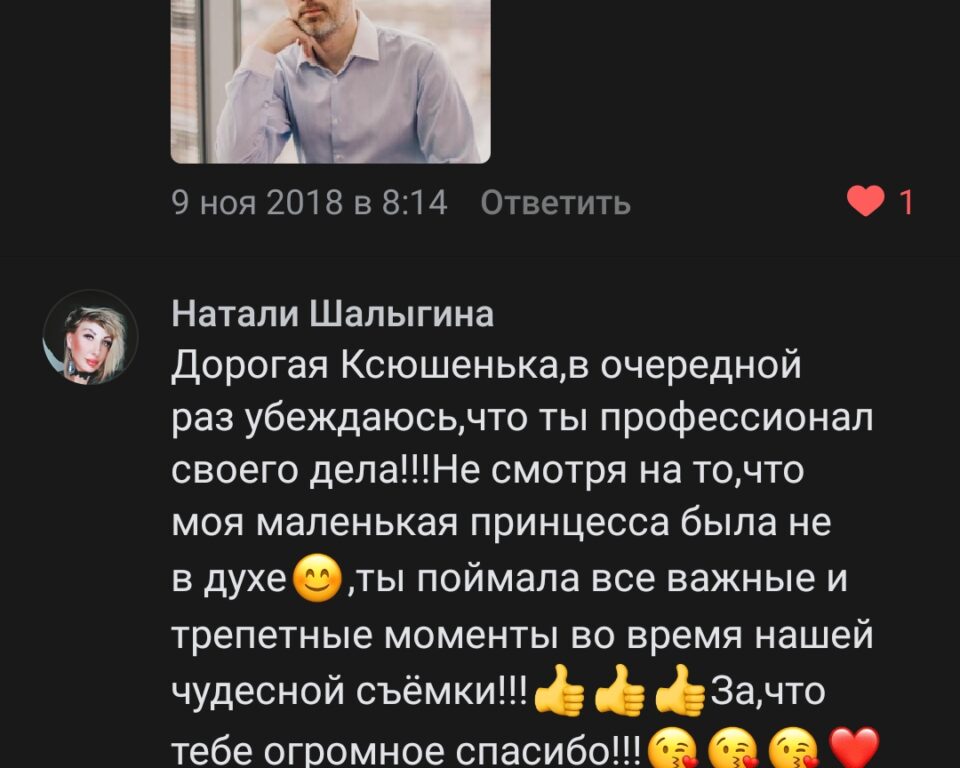Screen dimensions: 960x768
Task: Open the attached photo in the comment
Action: (330, 80)
